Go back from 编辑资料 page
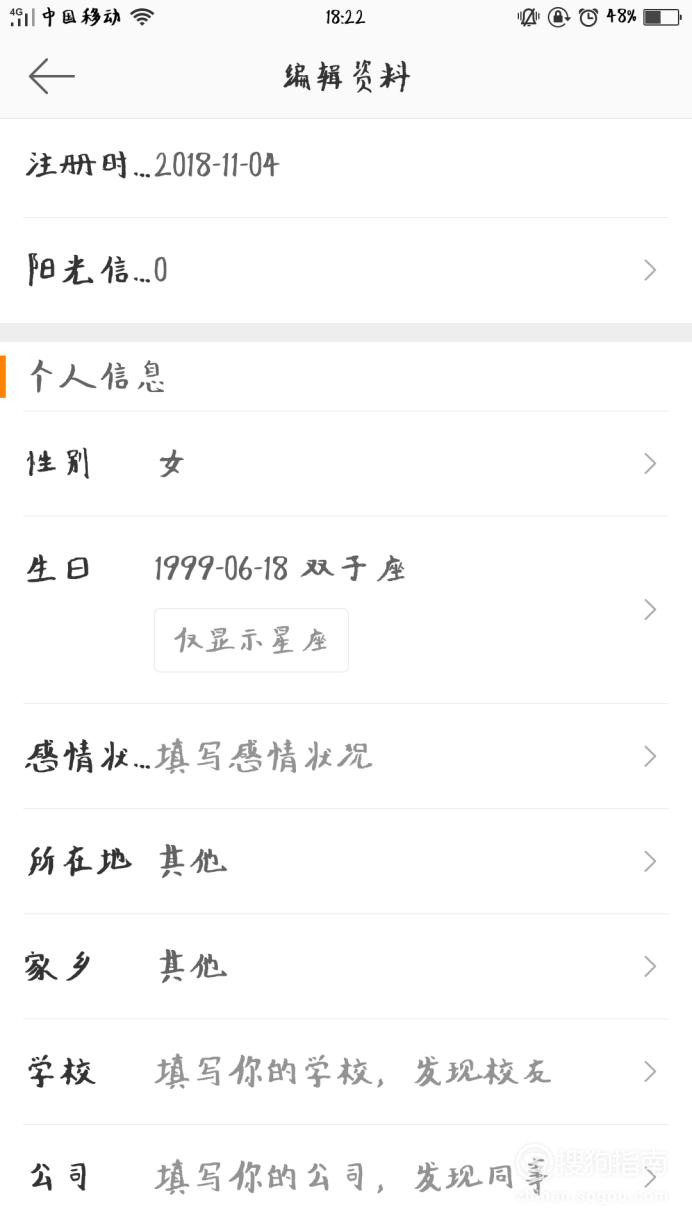The image size is (692, 1230). [x=51, y=76]
